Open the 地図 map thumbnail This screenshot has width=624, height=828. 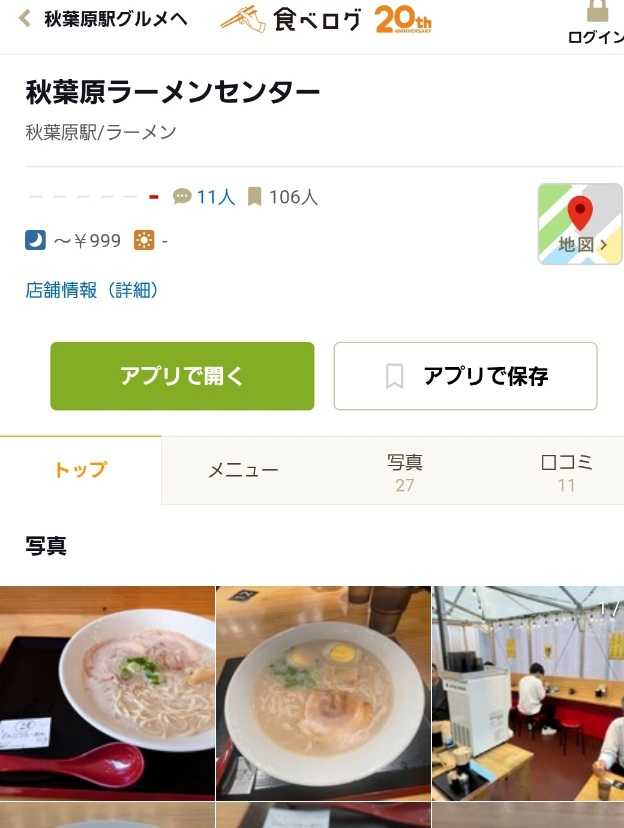click(579, 224)
